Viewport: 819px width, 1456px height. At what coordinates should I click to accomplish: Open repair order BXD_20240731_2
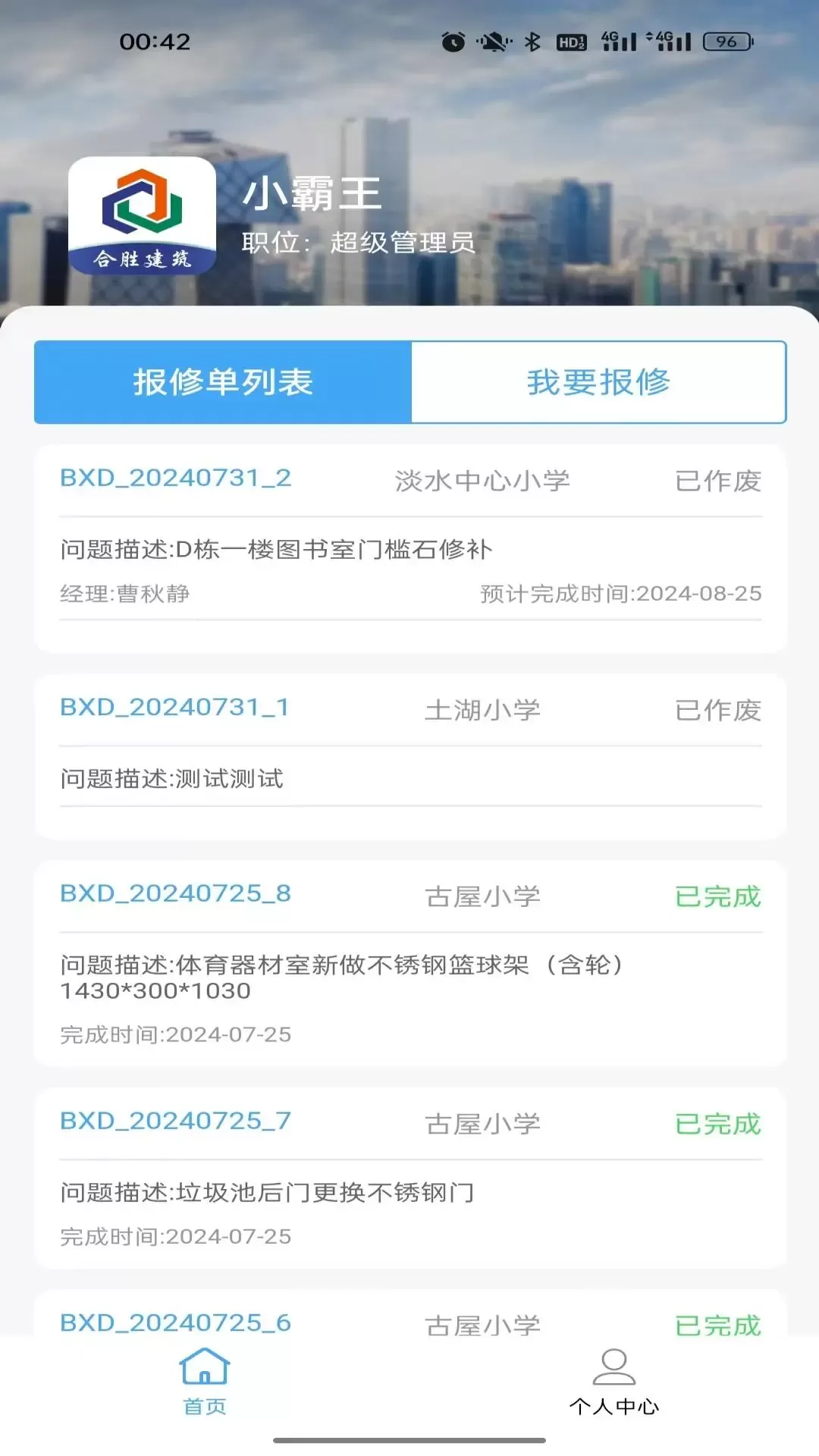410,549
